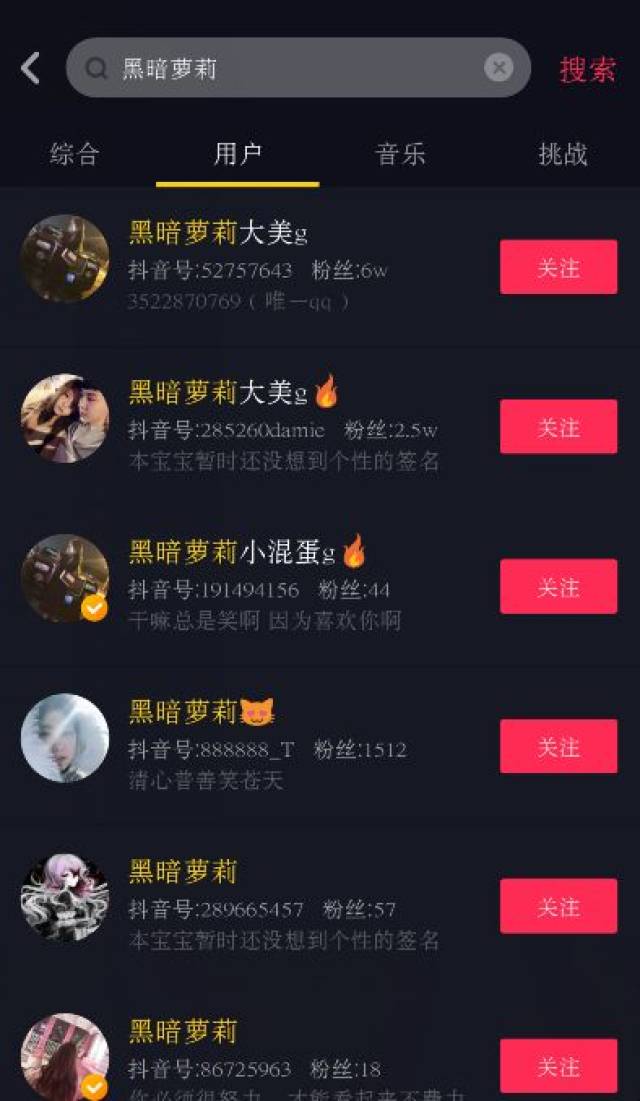Switch to the 音乐 tab
This screenshot has height=1101, width=640.
(400, 154)
